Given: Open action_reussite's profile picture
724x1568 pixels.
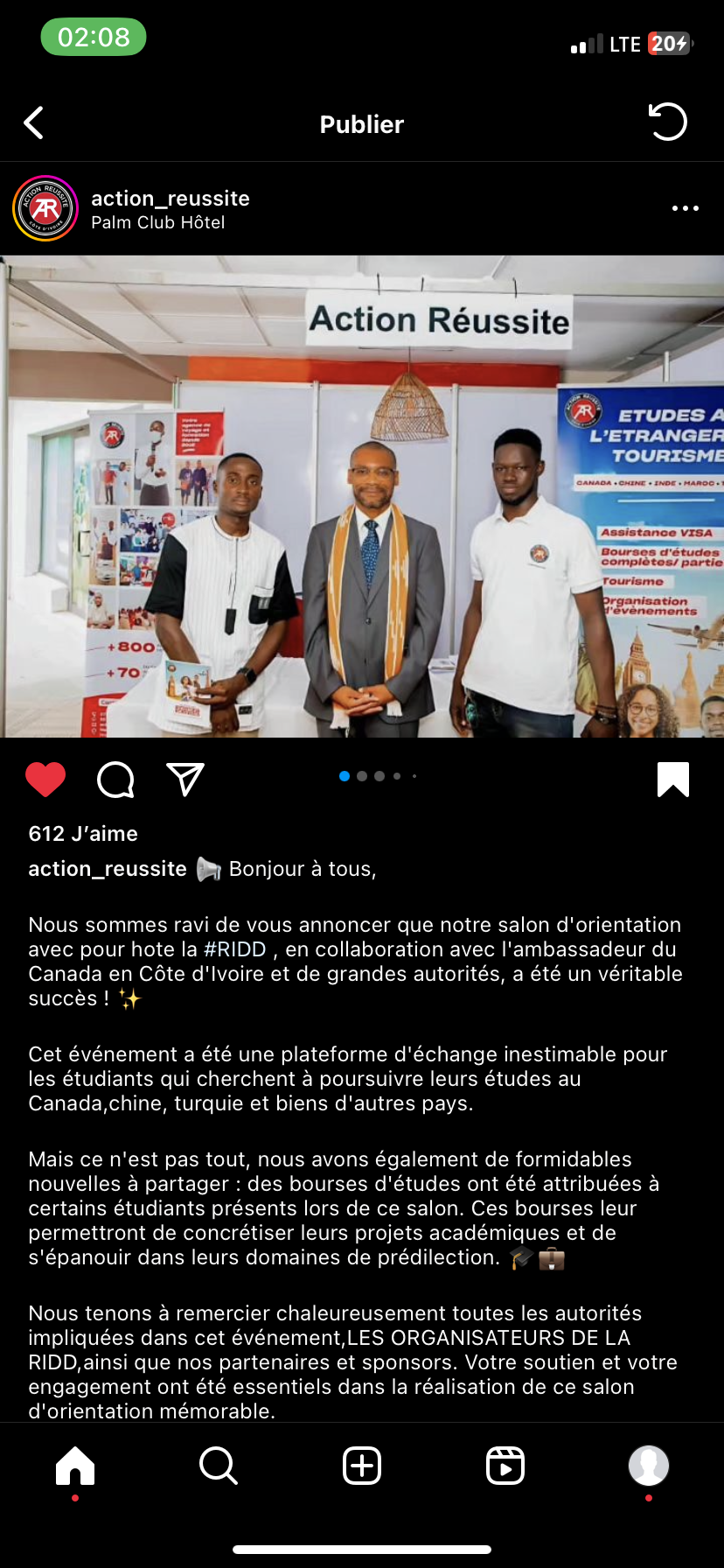Looking at the screenshot, I should pyautogui.click(x=45, y=209).
